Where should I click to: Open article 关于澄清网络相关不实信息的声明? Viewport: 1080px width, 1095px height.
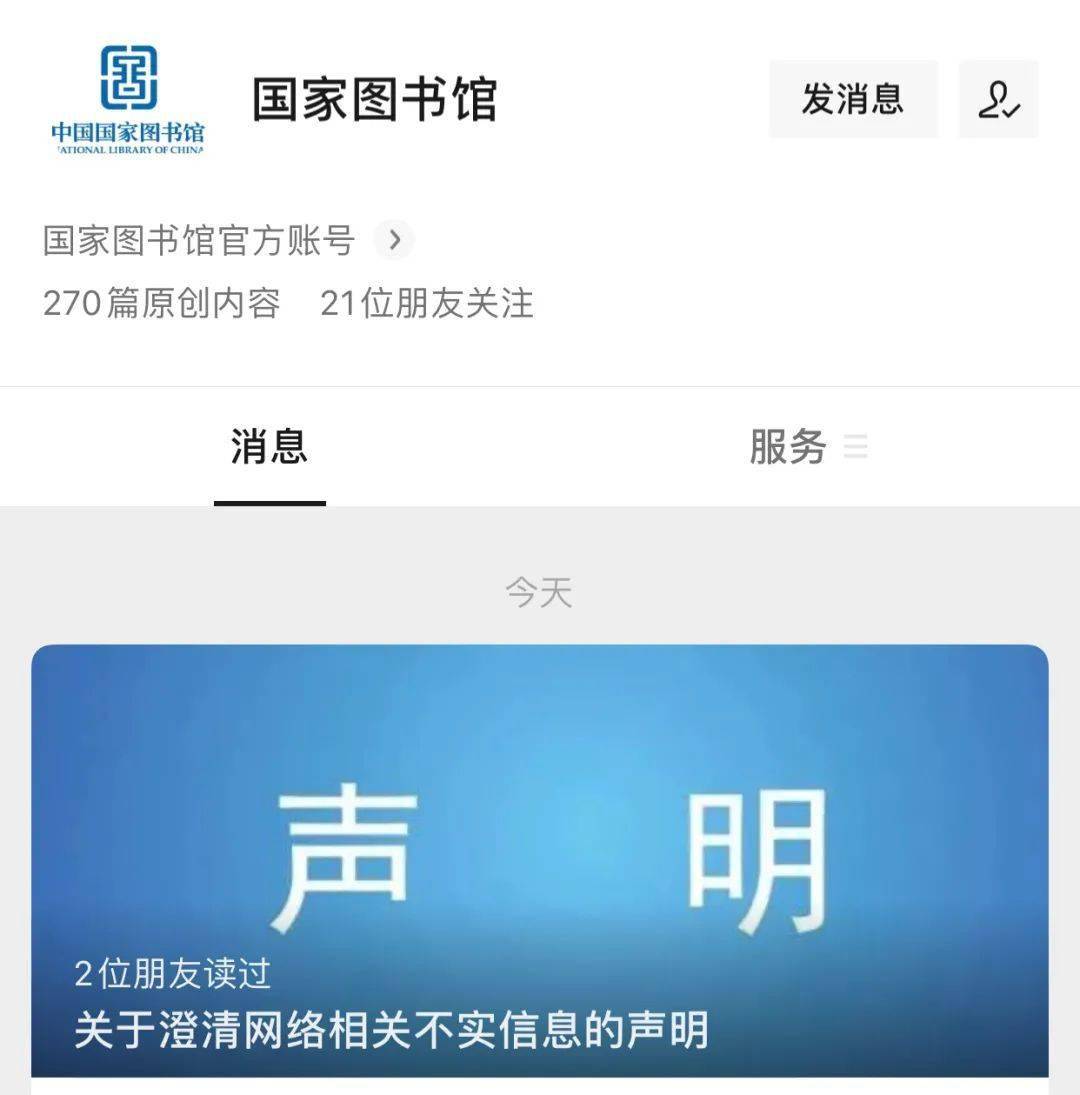tap(539, 860)
